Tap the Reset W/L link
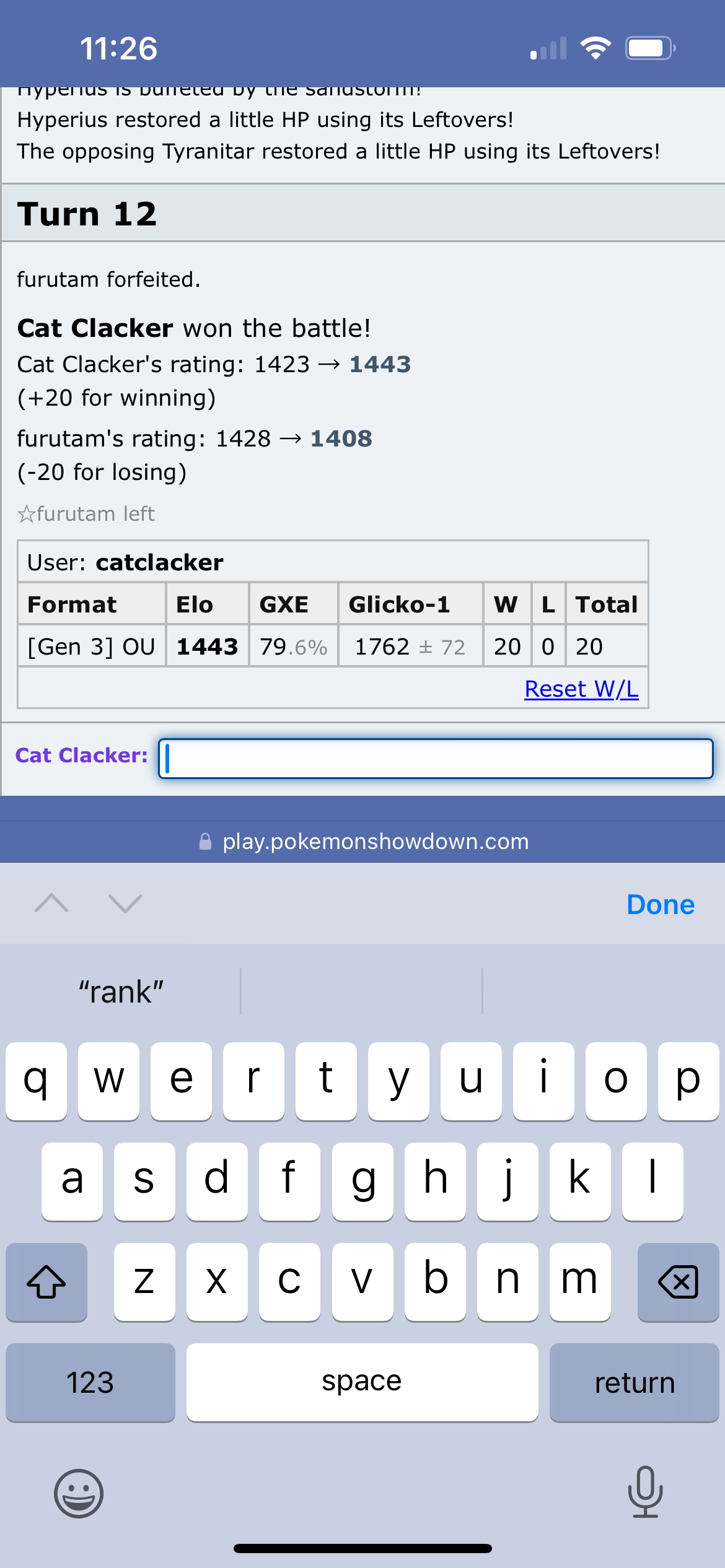725x1568 pixels. 581,689
